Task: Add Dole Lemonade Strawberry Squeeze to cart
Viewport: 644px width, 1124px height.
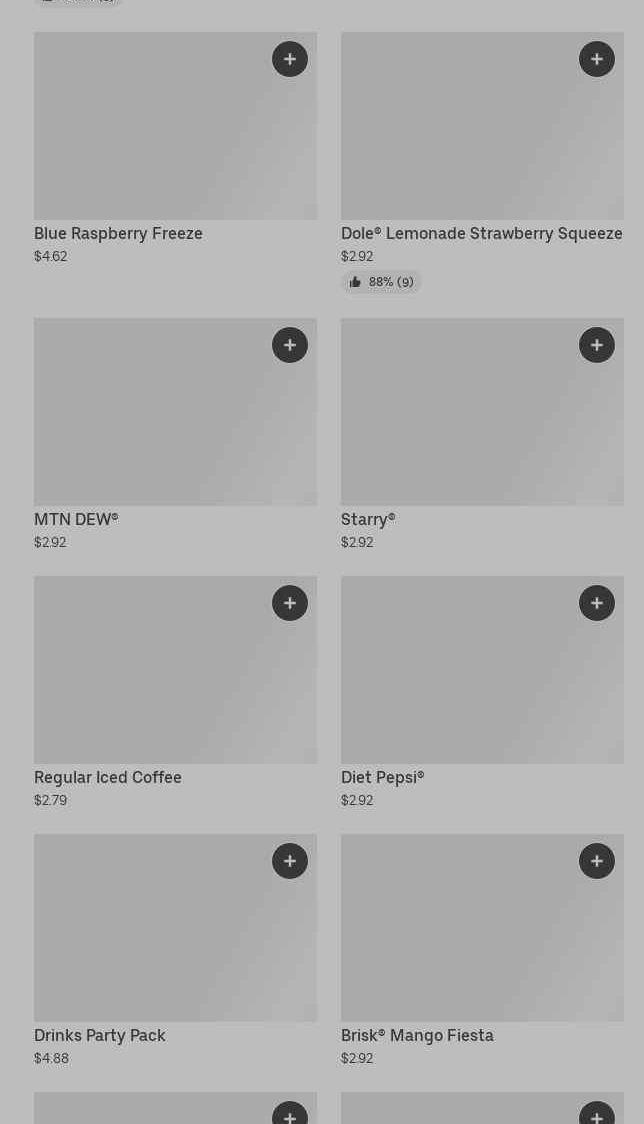Action: [x=597, y=59]
